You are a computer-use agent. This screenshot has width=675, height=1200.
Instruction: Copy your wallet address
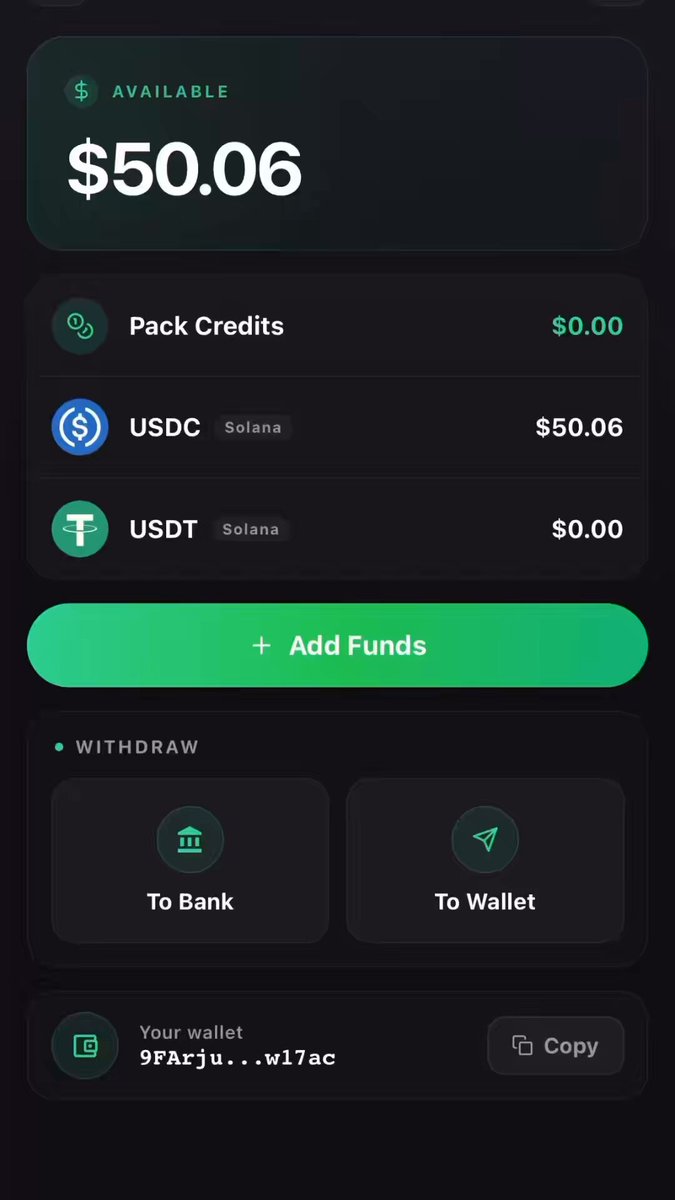tap(556, 1046)
